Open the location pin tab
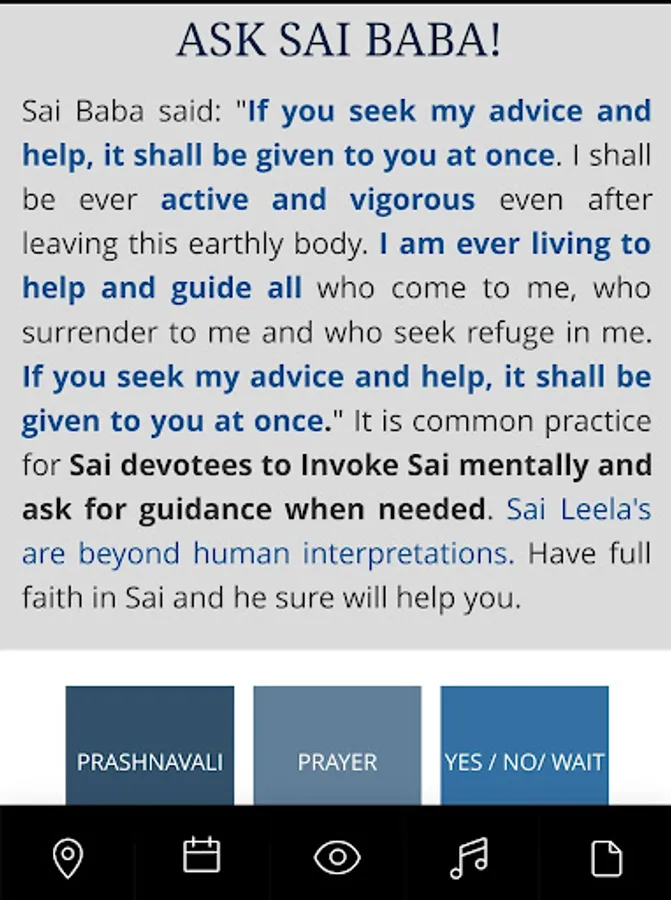The width and height of the screenshot is (671, 900). [x=68, y=857]
